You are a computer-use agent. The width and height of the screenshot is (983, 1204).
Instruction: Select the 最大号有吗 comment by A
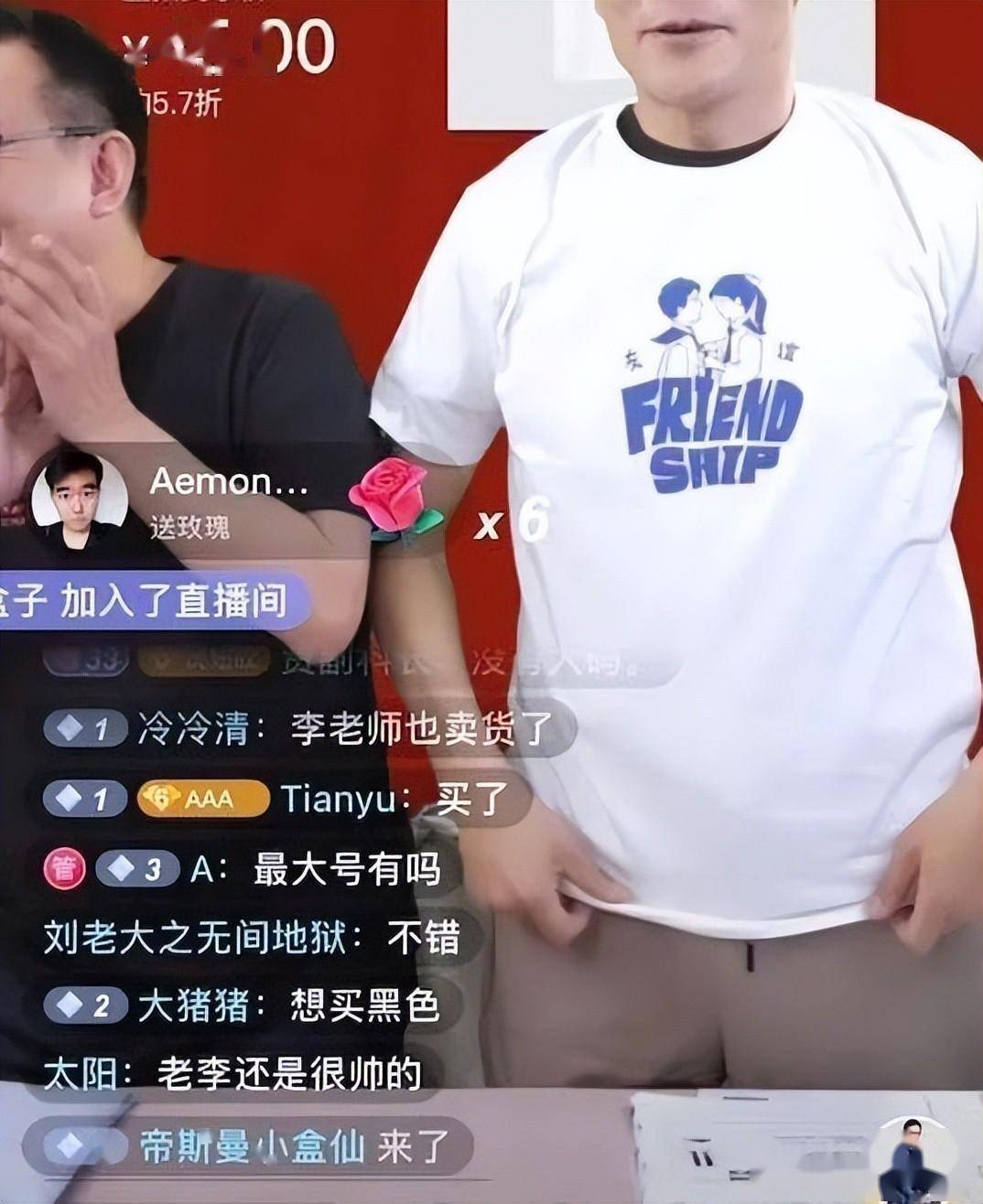(315, 868)
